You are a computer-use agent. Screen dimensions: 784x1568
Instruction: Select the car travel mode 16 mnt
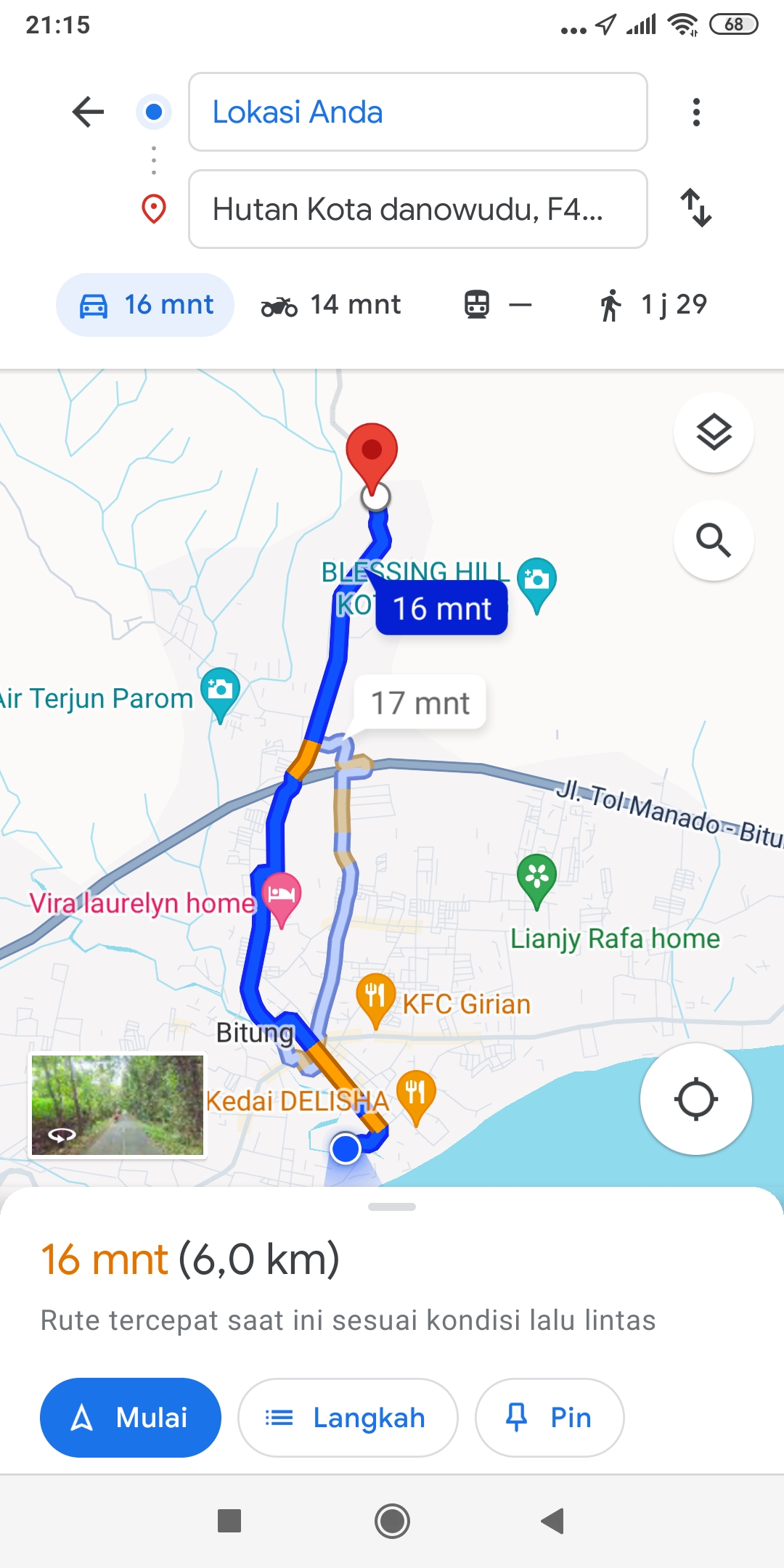point(145,305)
